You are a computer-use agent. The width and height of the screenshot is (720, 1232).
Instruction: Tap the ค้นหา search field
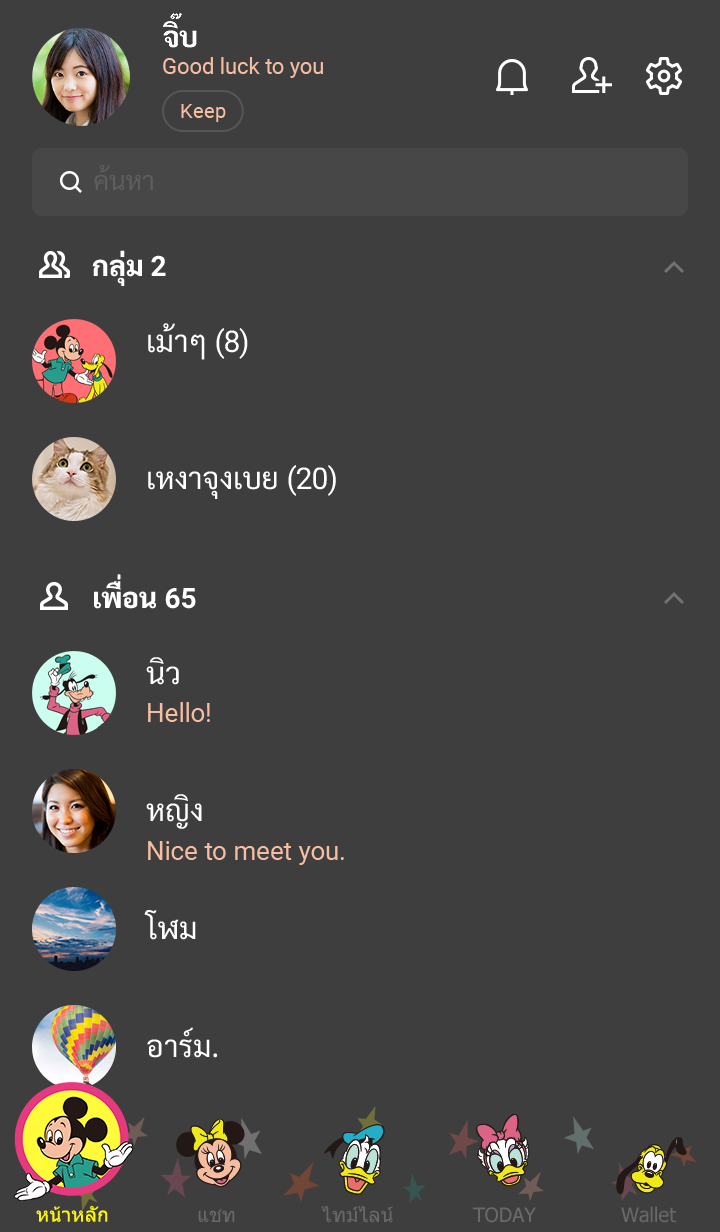pos(360,182)
